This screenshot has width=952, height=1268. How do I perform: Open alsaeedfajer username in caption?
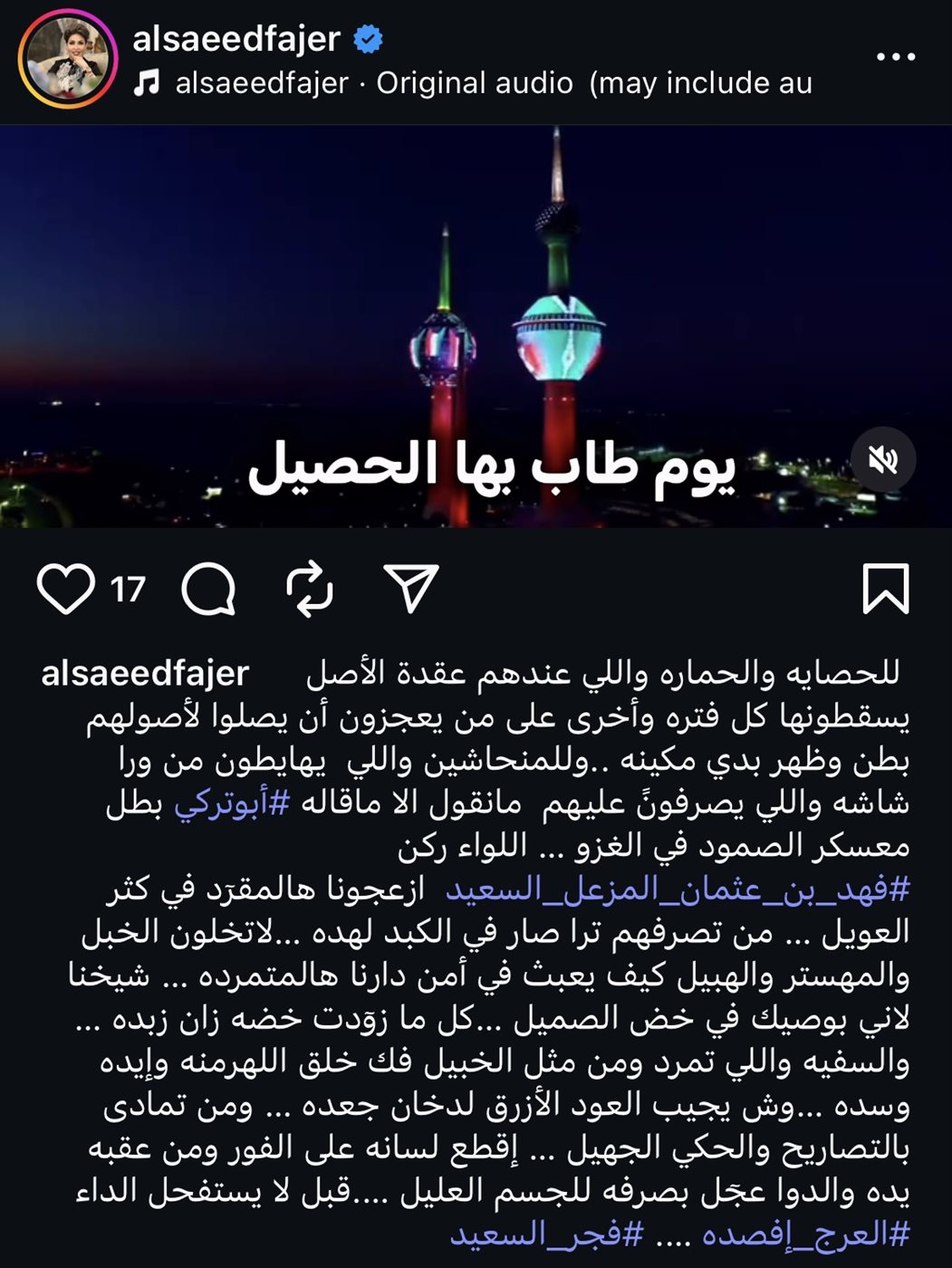145,674
